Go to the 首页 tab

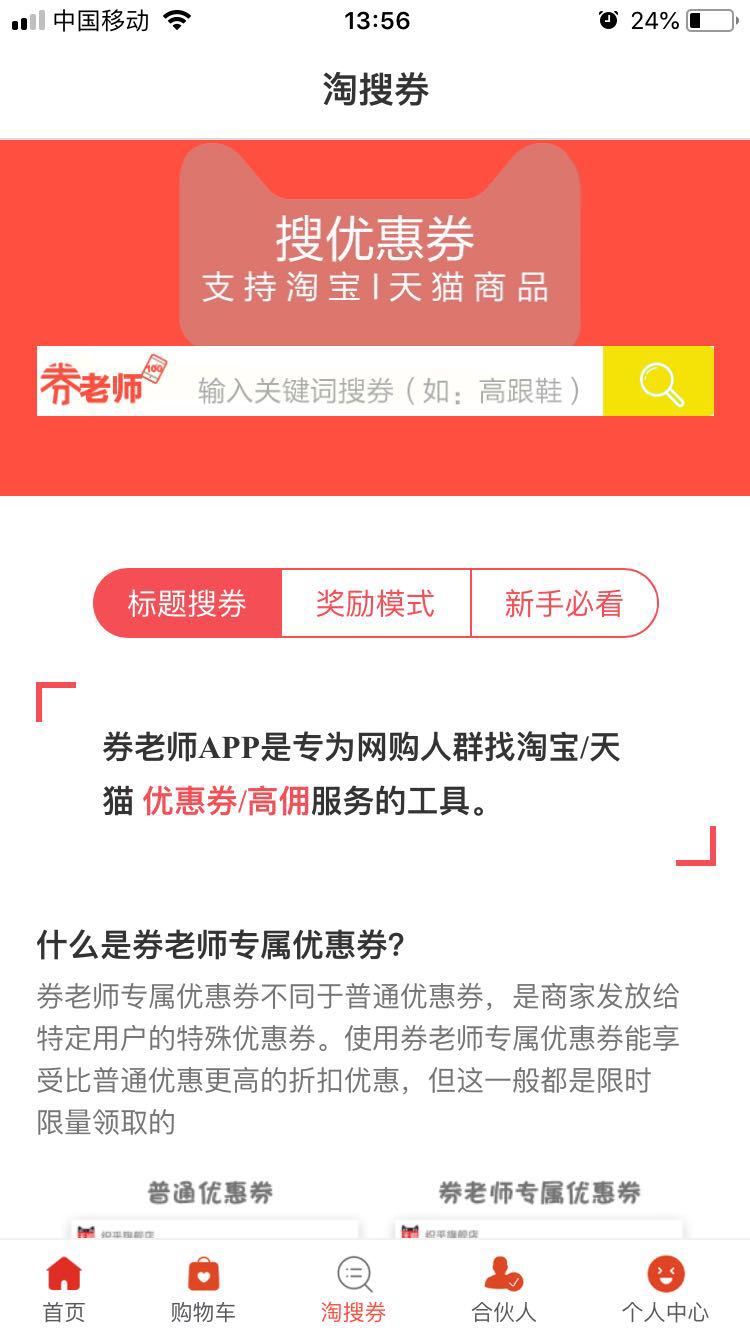[64, 1288]
